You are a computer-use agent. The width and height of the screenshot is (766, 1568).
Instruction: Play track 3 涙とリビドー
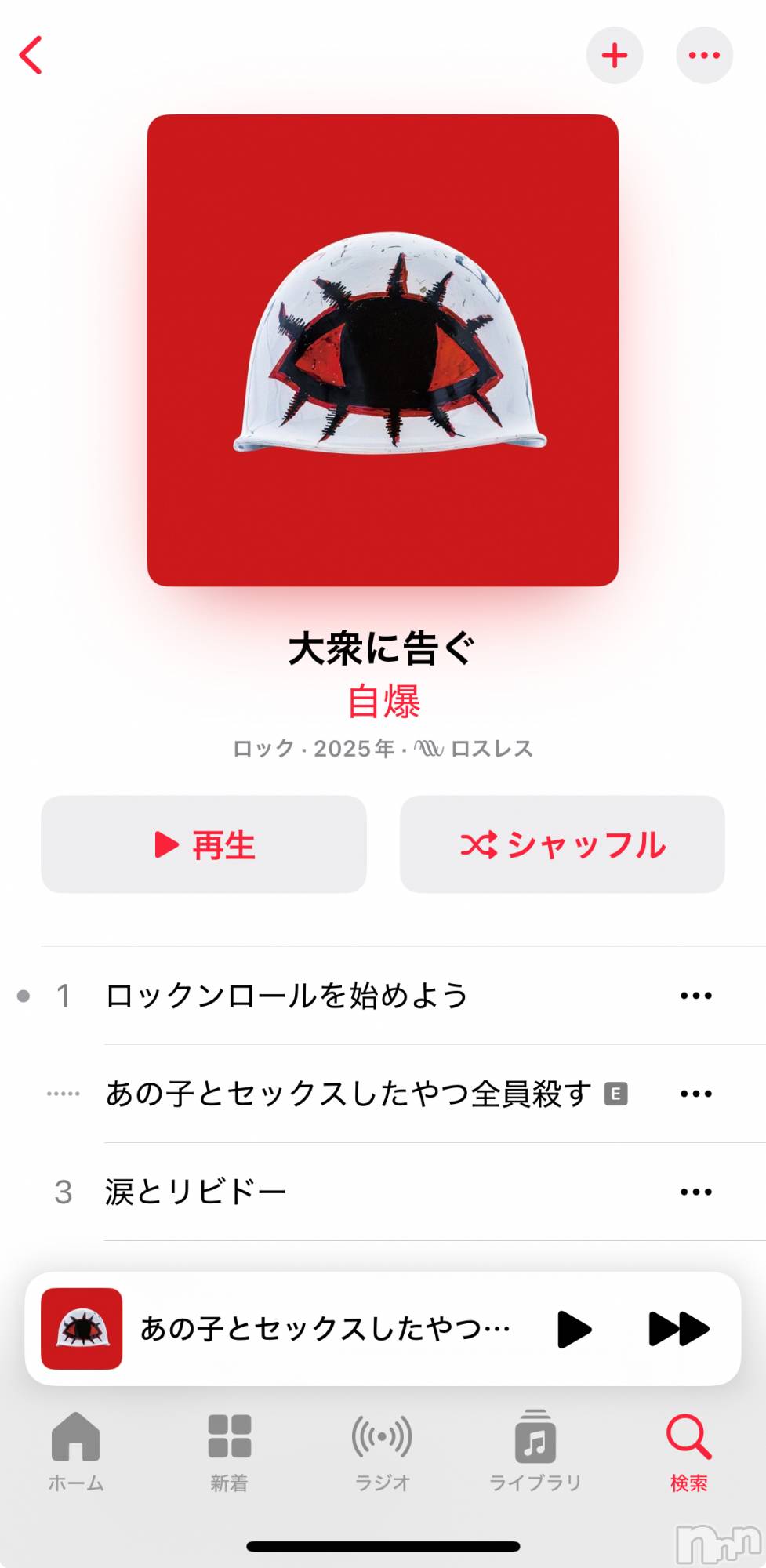(196, 1192)
